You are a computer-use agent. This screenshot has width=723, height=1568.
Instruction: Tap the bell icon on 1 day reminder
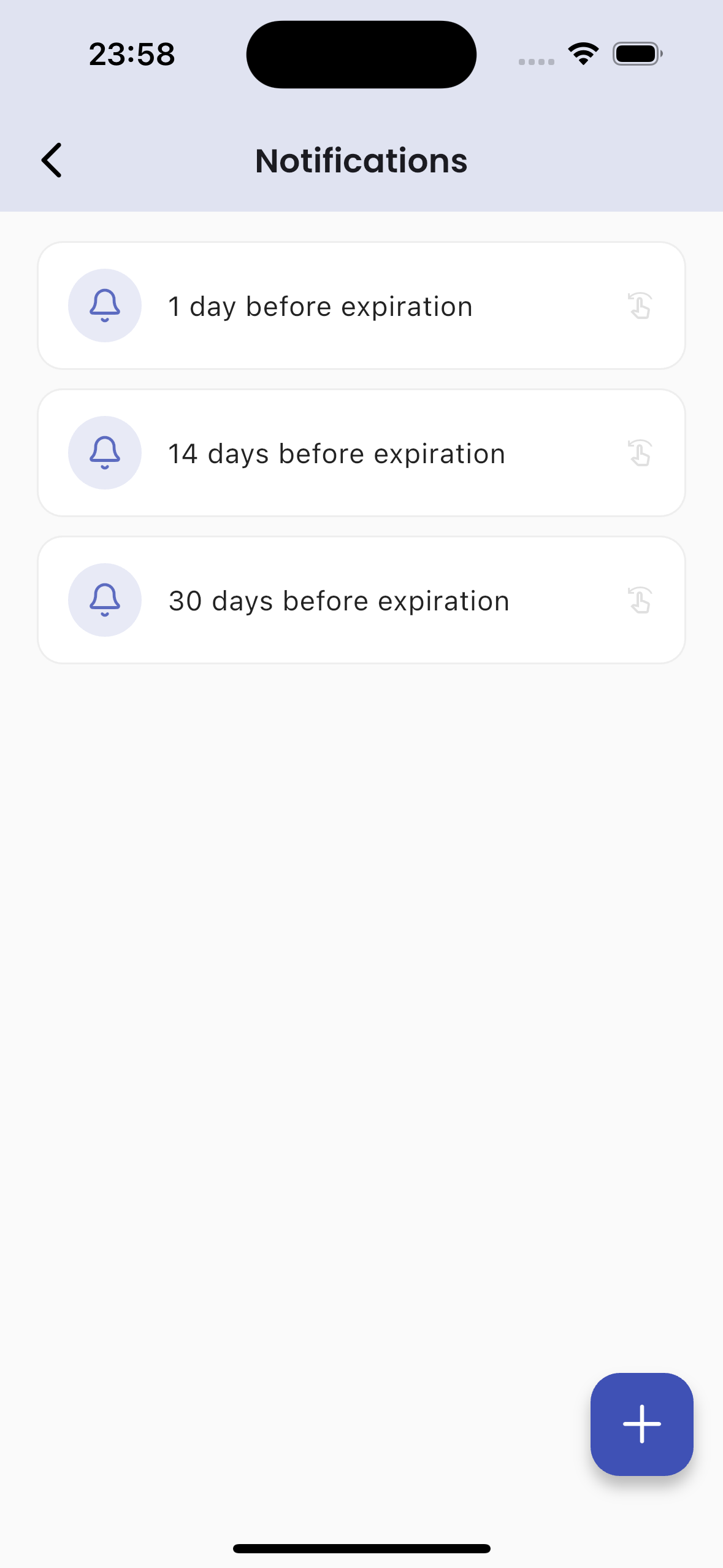[x=104, y=306]
